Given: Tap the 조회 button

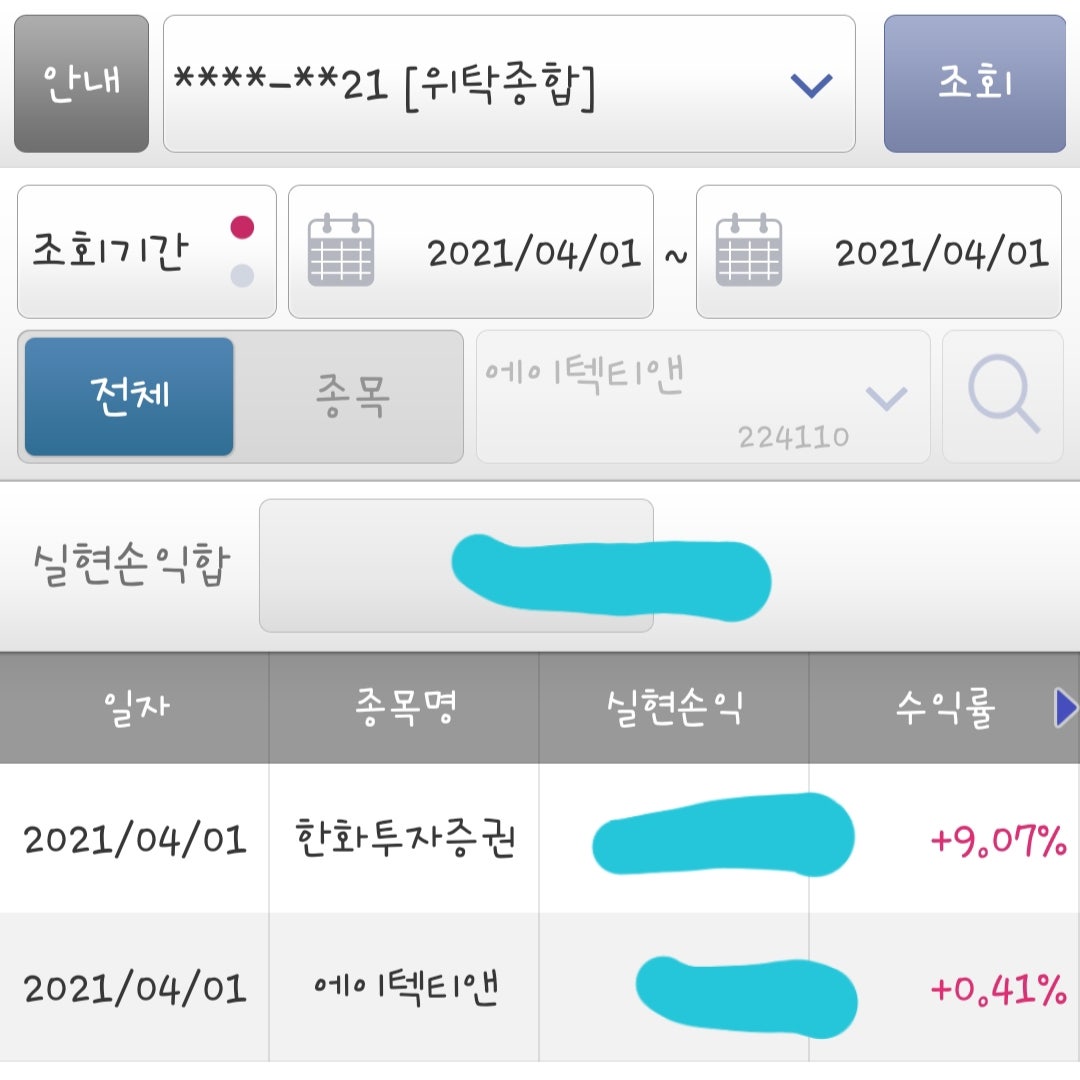Looking at the screenshot, I should click(x=974, y=83).
